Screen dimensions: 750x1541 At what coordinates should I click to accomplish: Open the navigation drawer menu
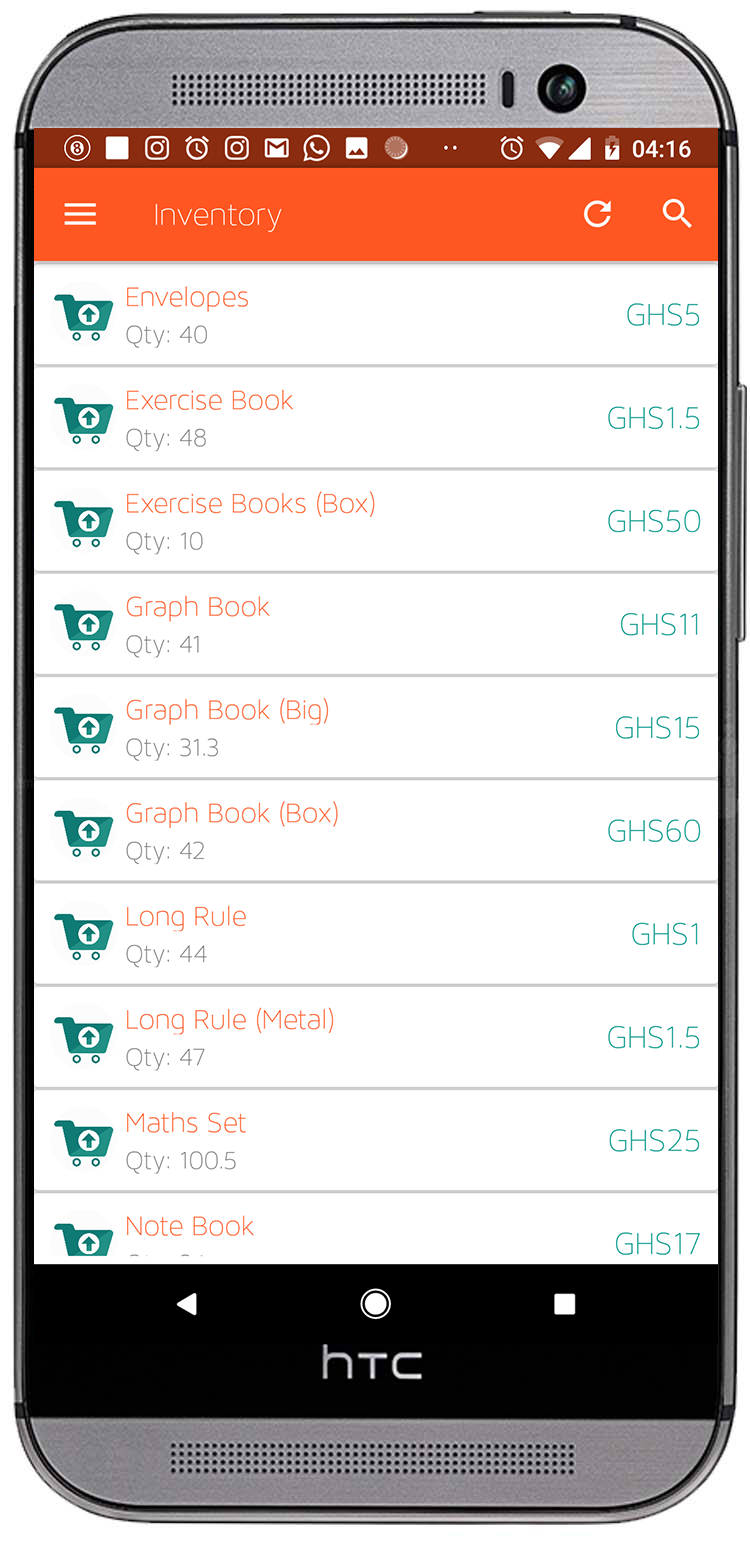(x=80, y=214)
